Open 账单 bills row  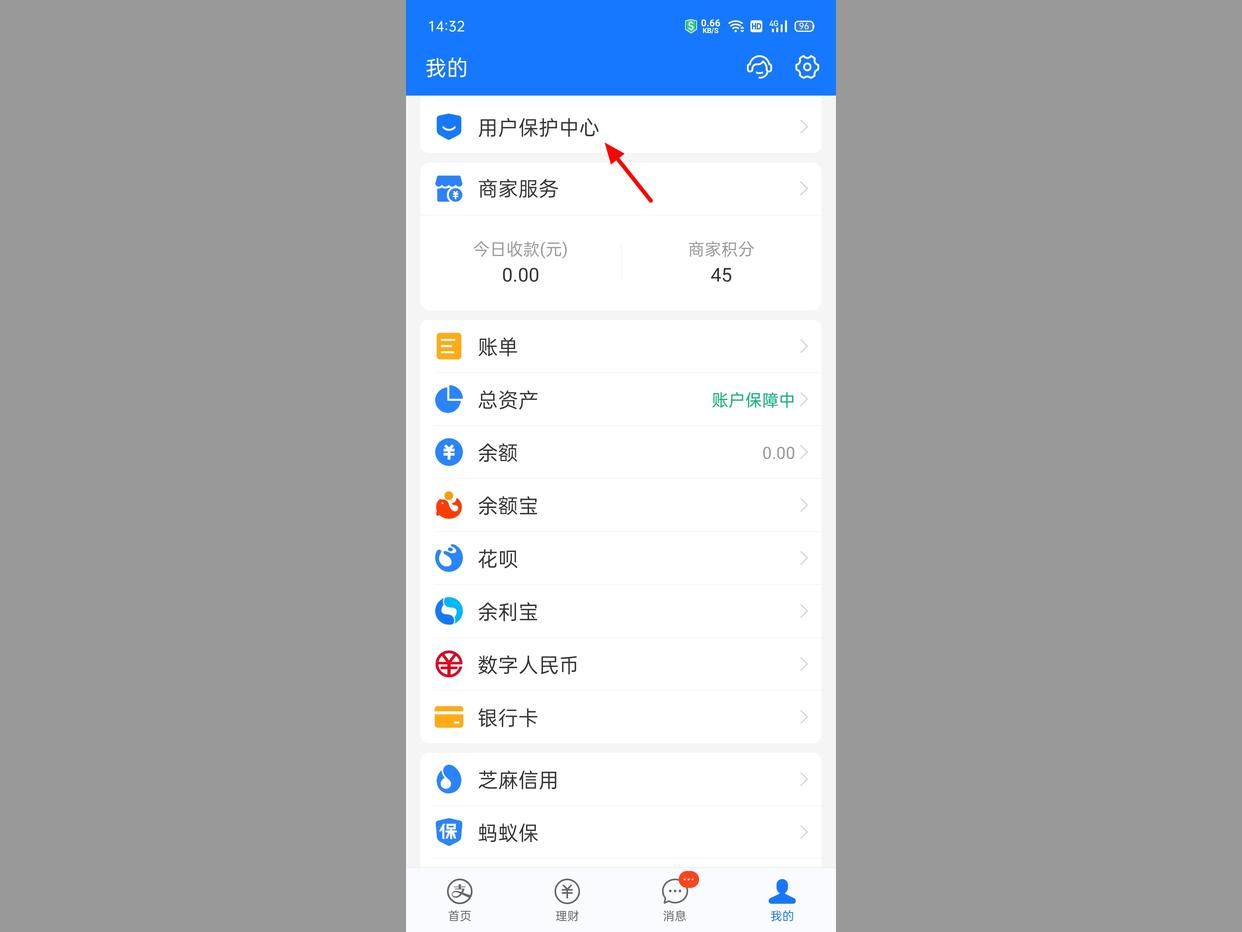click(620, 347)
